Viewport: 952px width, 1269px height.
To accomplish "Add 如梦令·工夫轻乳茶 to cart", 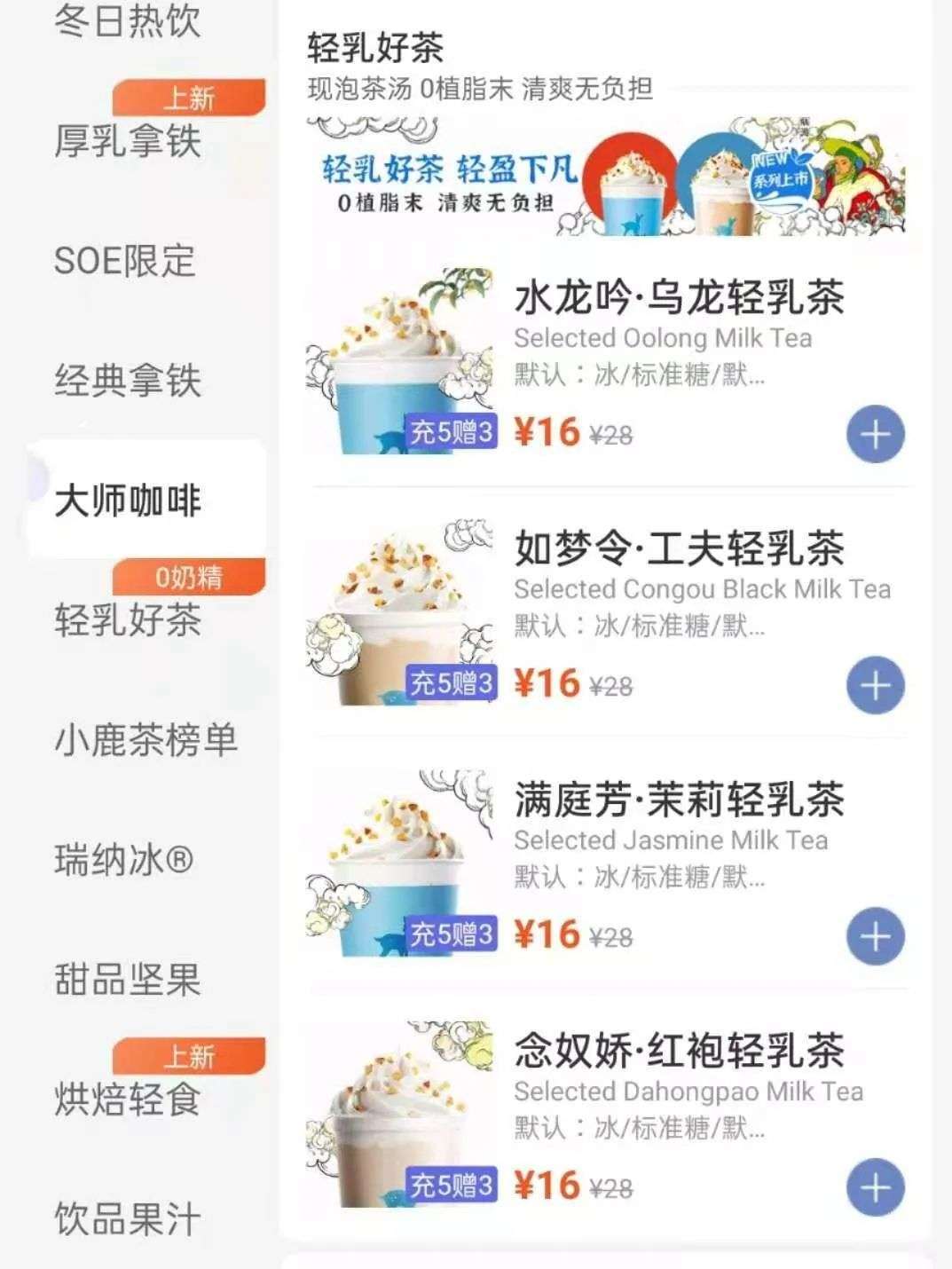I will click(875, 686).
